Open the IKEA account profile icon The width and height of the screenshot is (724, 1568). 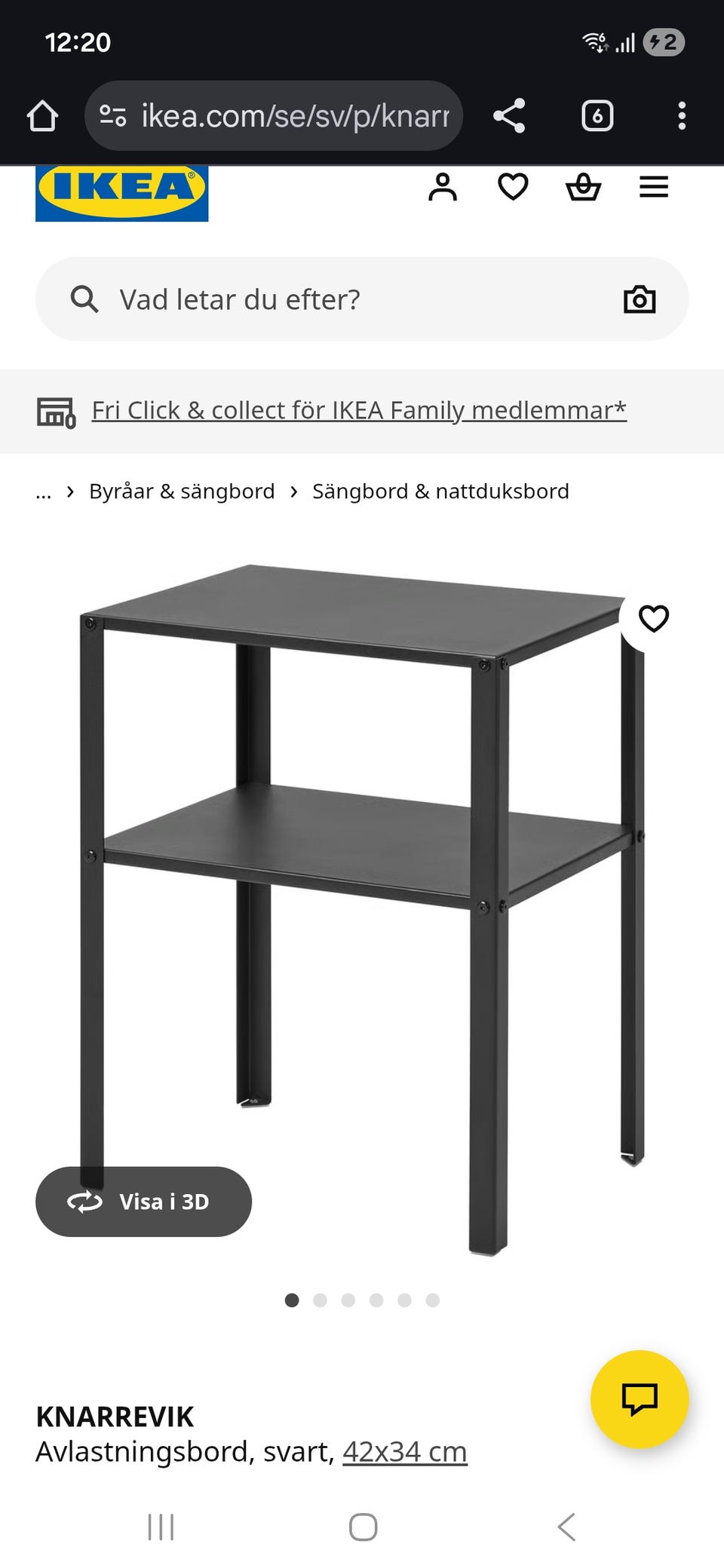[443, 187]
